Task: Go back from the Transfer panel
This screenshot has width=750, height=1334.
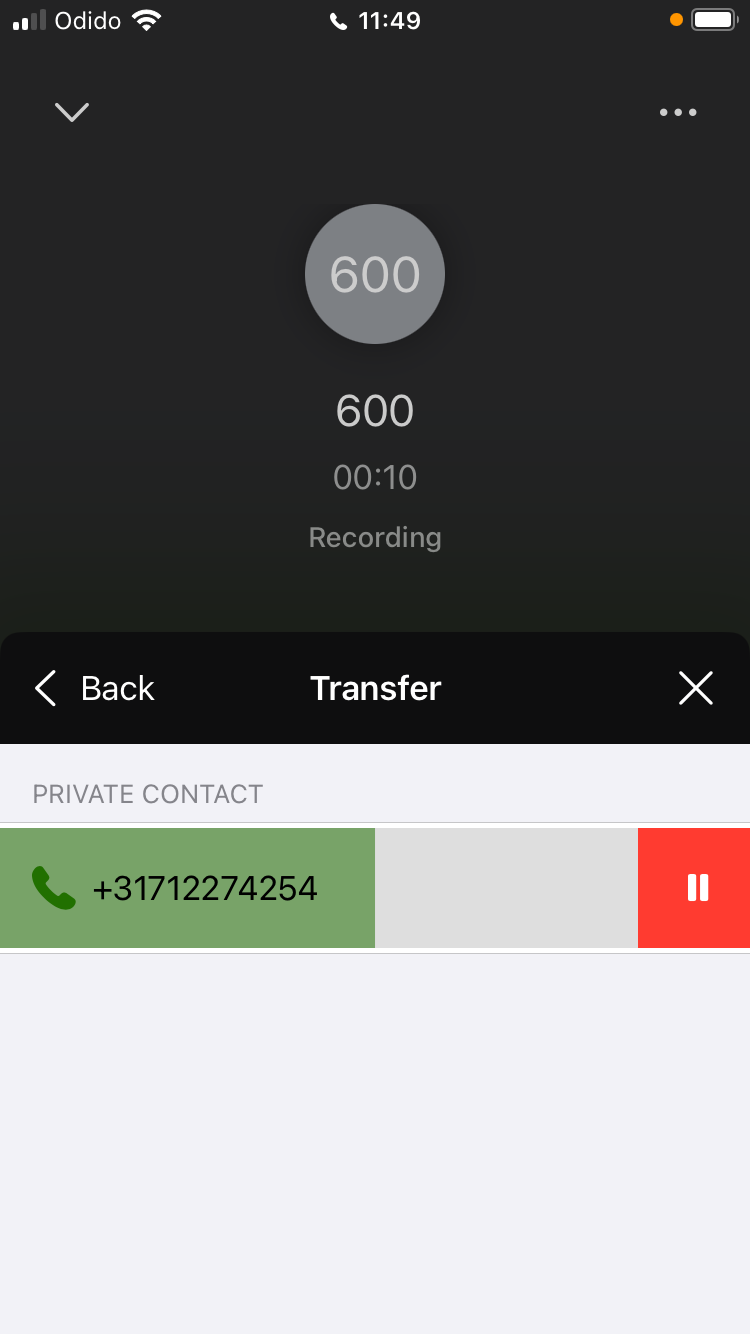Action: 95,688
